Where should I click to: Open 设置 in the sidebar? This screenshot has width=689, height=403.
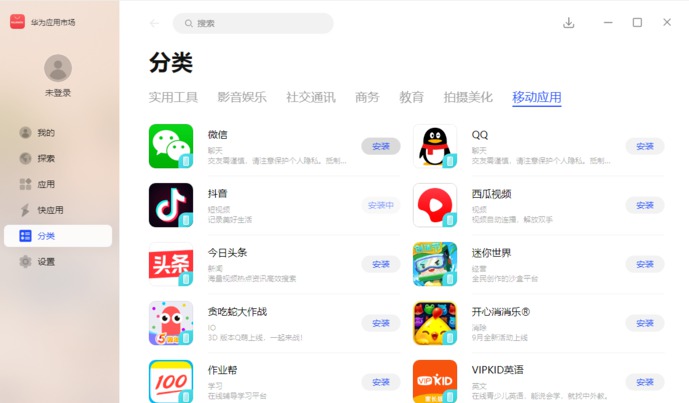(45, 262)
